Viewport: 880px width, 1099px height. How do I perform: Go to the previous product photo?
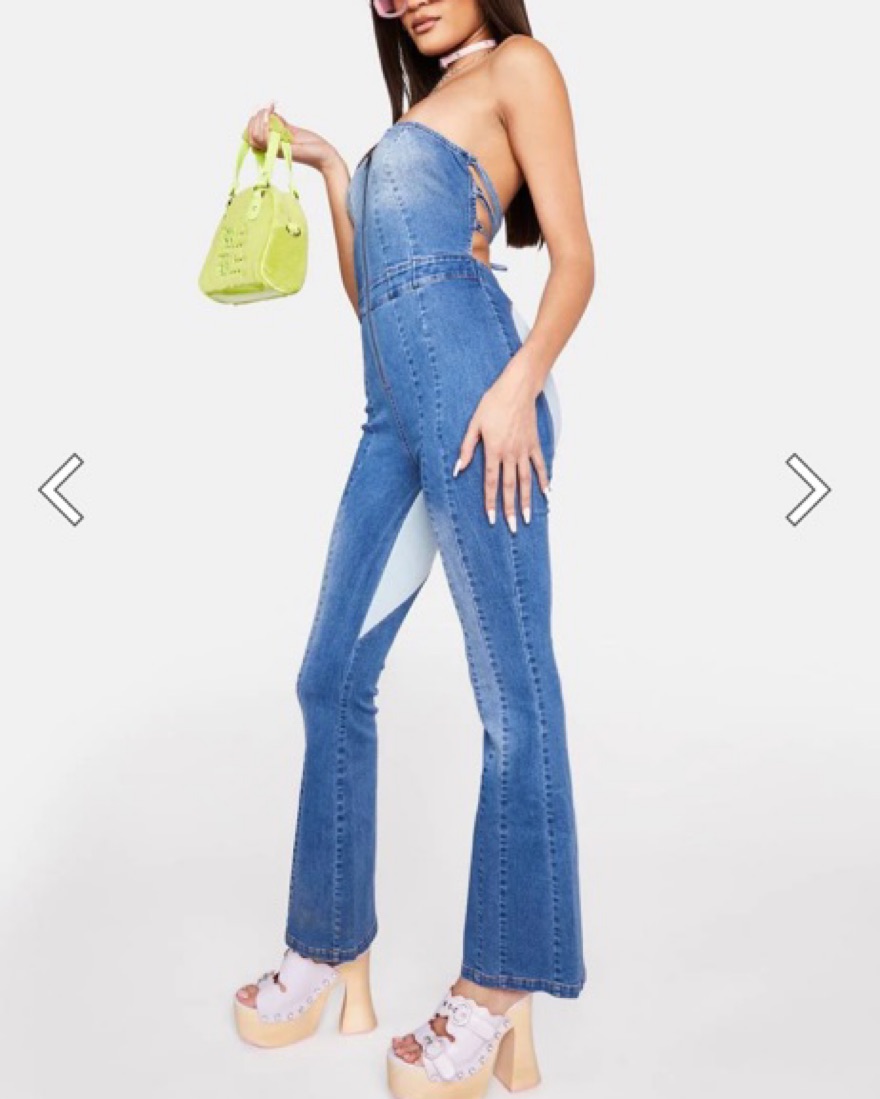pos(61,489)
